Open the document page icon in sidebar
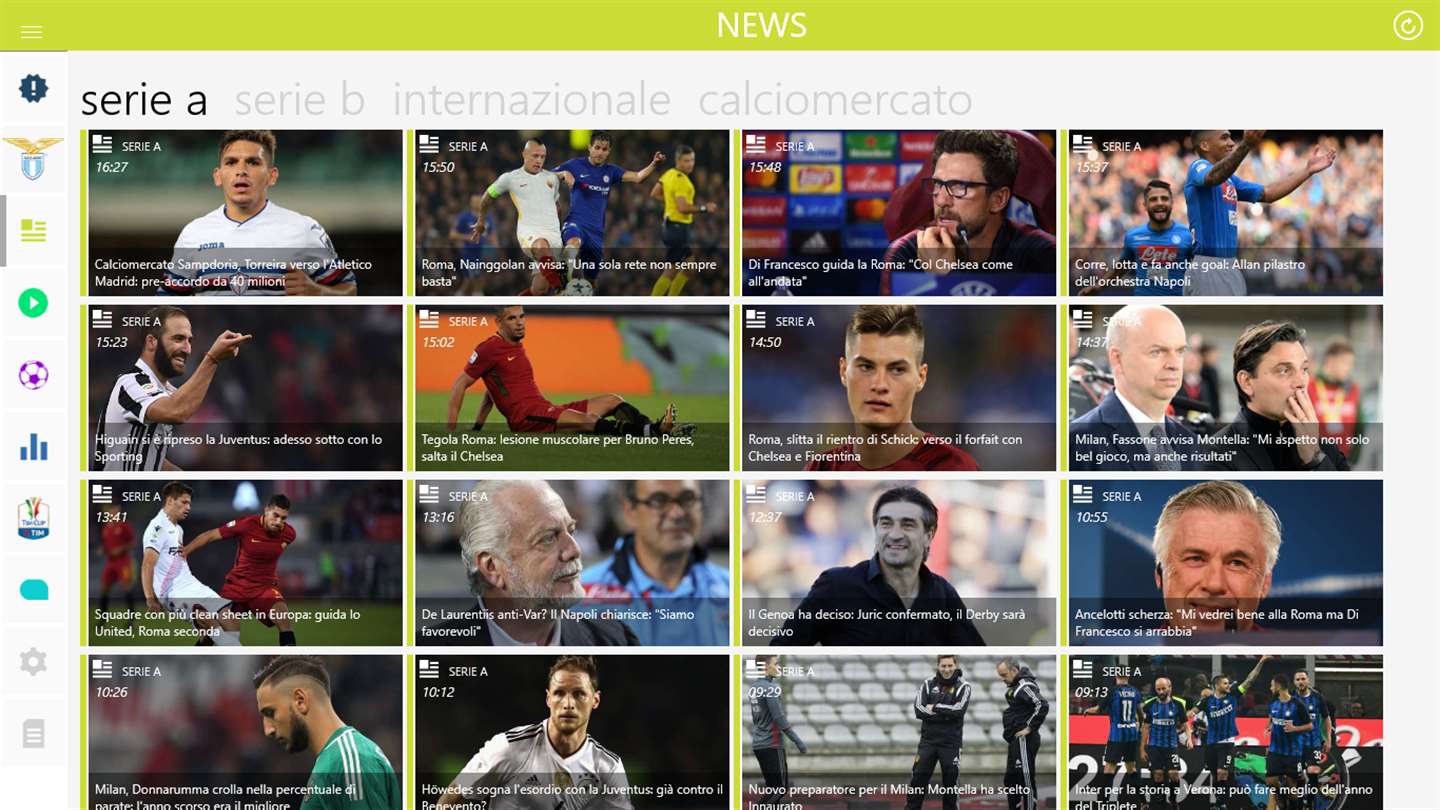This screenshot has height=810, width=1440. pyautogui.click(x=33, y=734)
